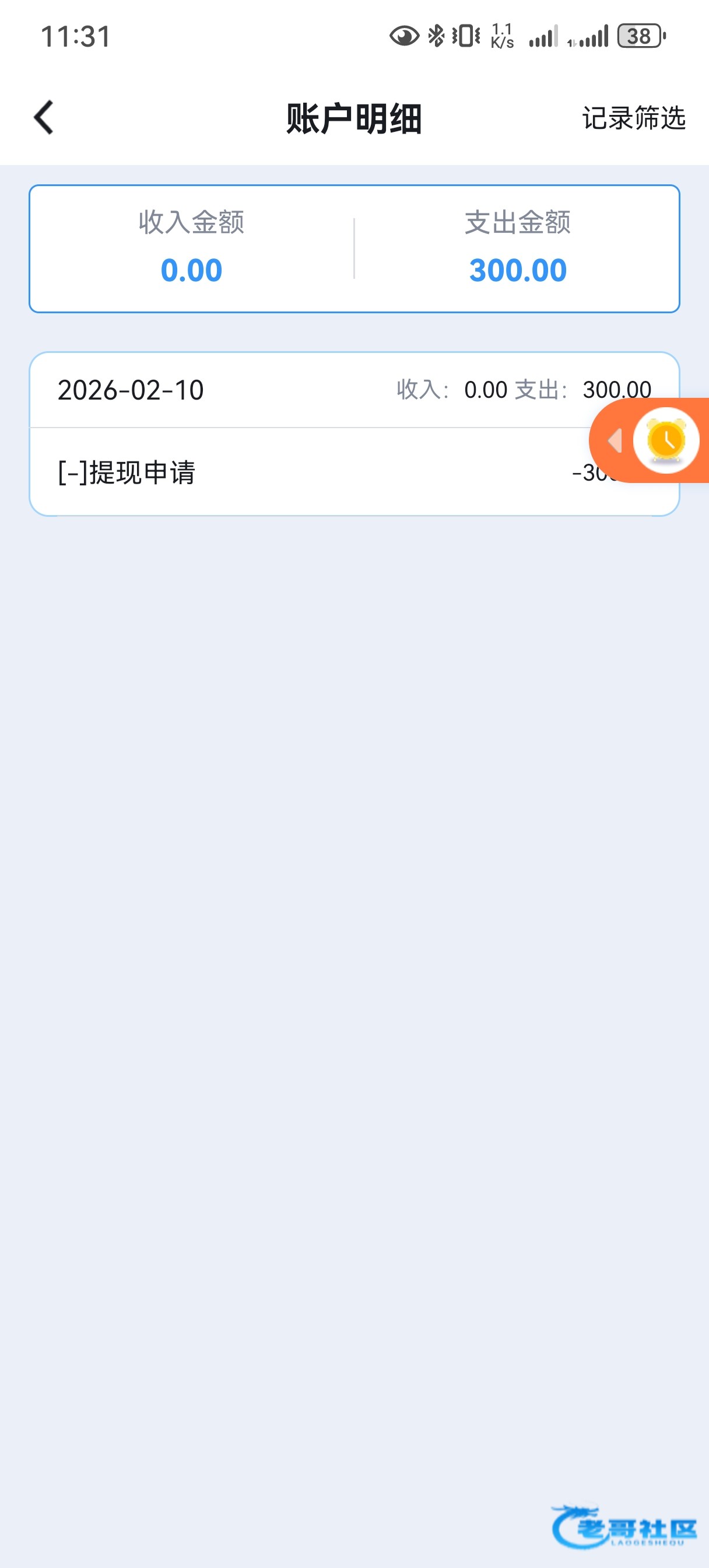
Task: Open 记录筛选 record filter
Action: point(633,117)
